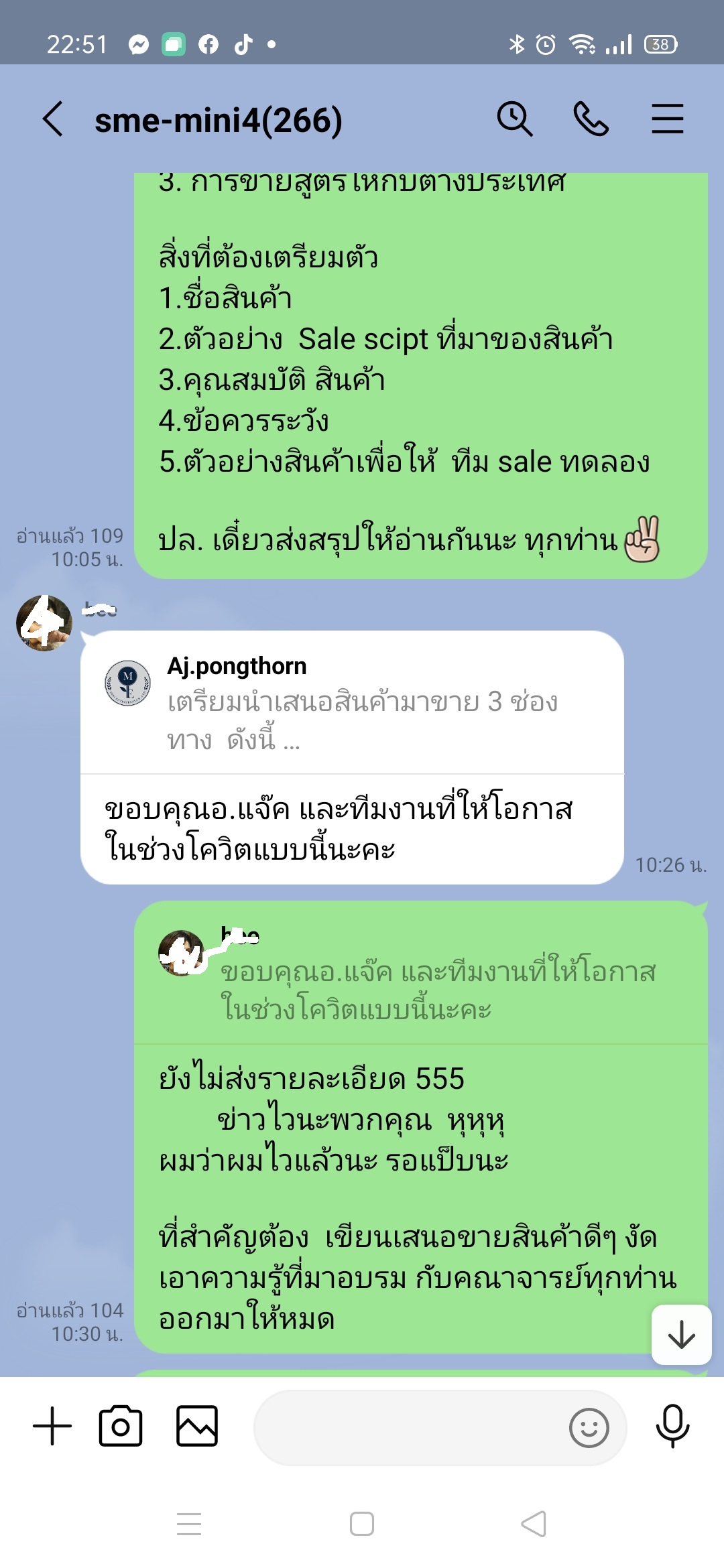Open the camera to take a photo

pyautogui.click(x=121, y=1426)
